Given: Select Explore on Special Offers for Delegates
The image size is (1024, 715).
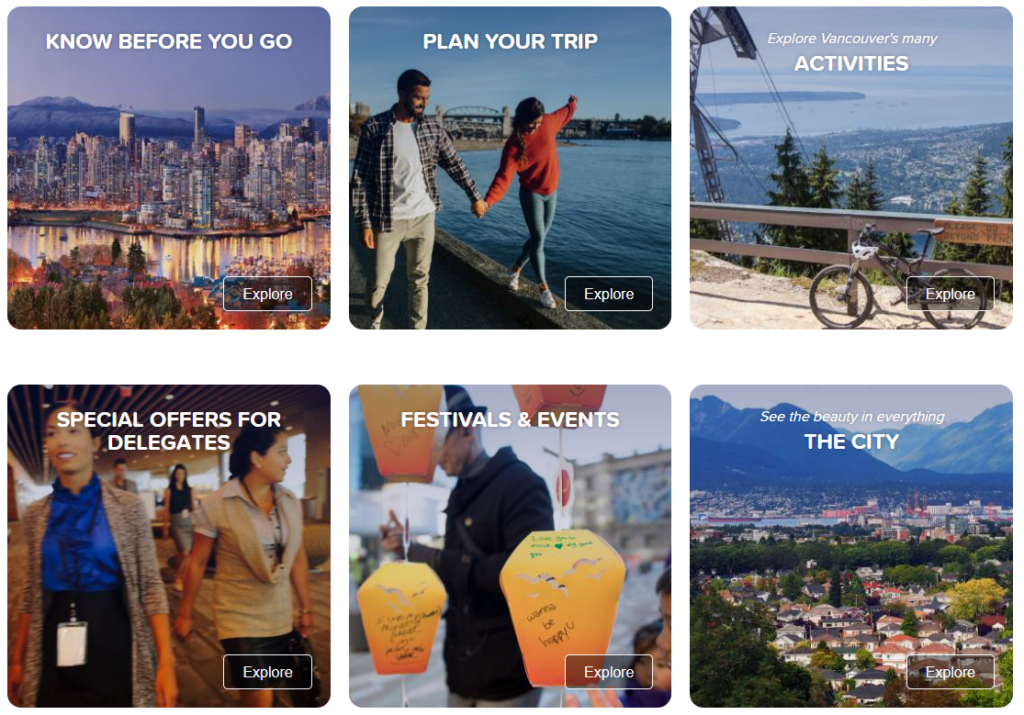Looking at the screenshot, I should [267, 672].
